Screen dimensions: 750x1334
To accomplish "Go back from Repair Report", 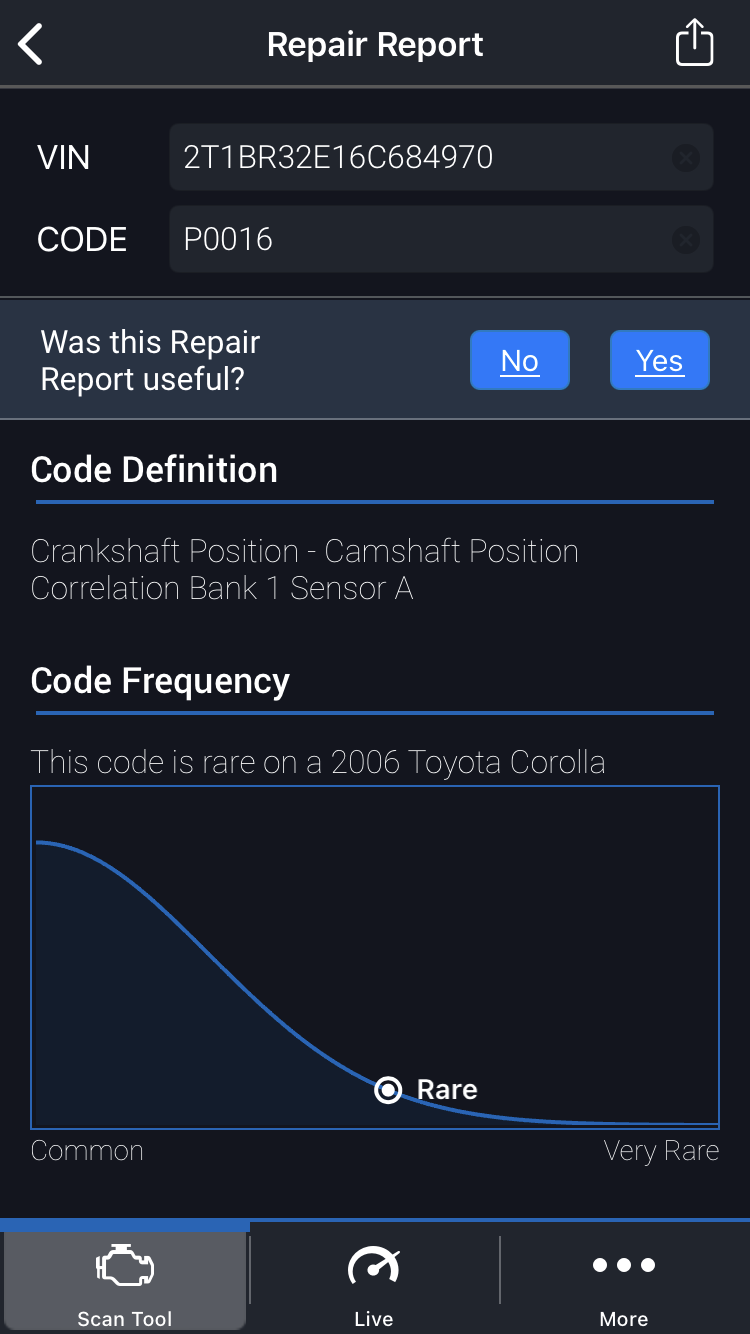I will (31, 45).
